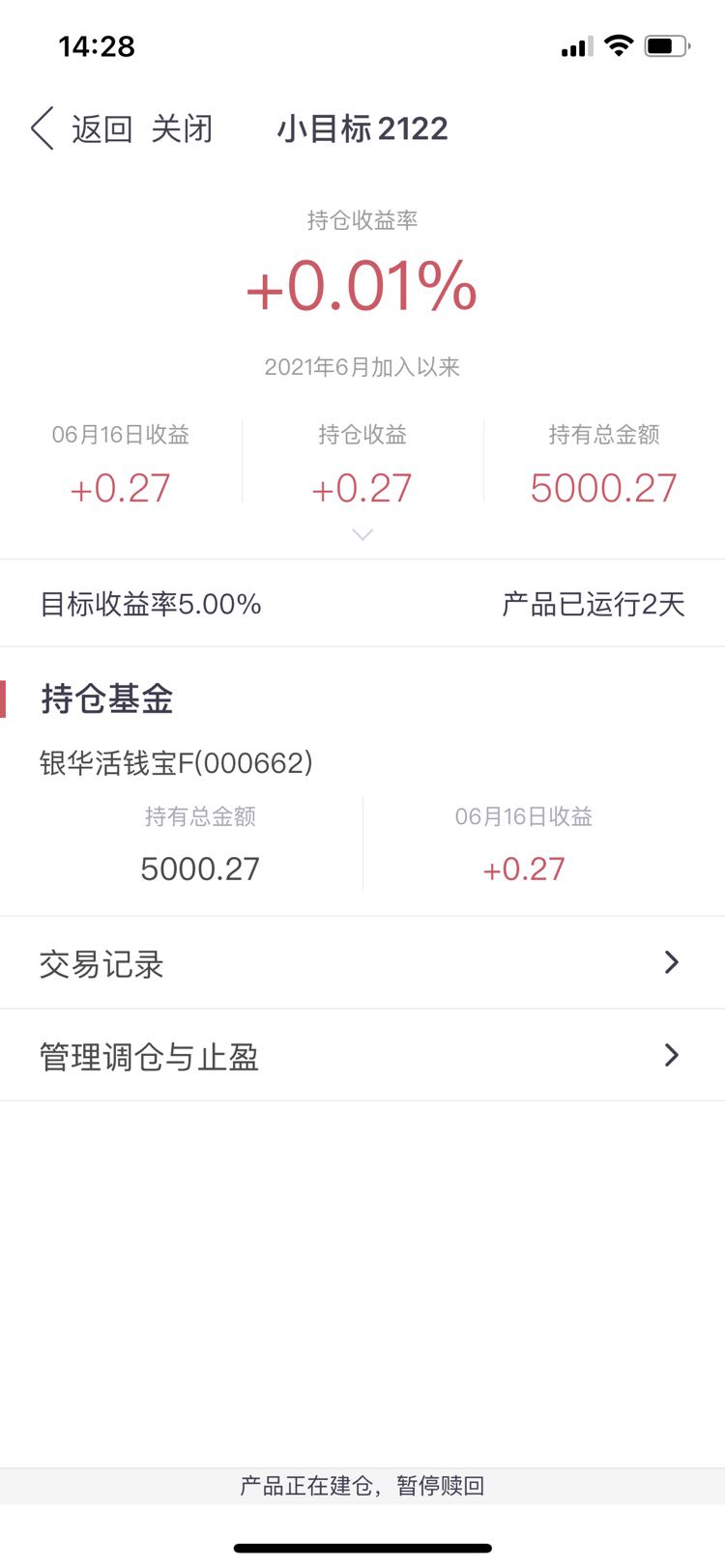Tap 关闭 to close the page
725x1568 pixels.
[x=183, y=128]
